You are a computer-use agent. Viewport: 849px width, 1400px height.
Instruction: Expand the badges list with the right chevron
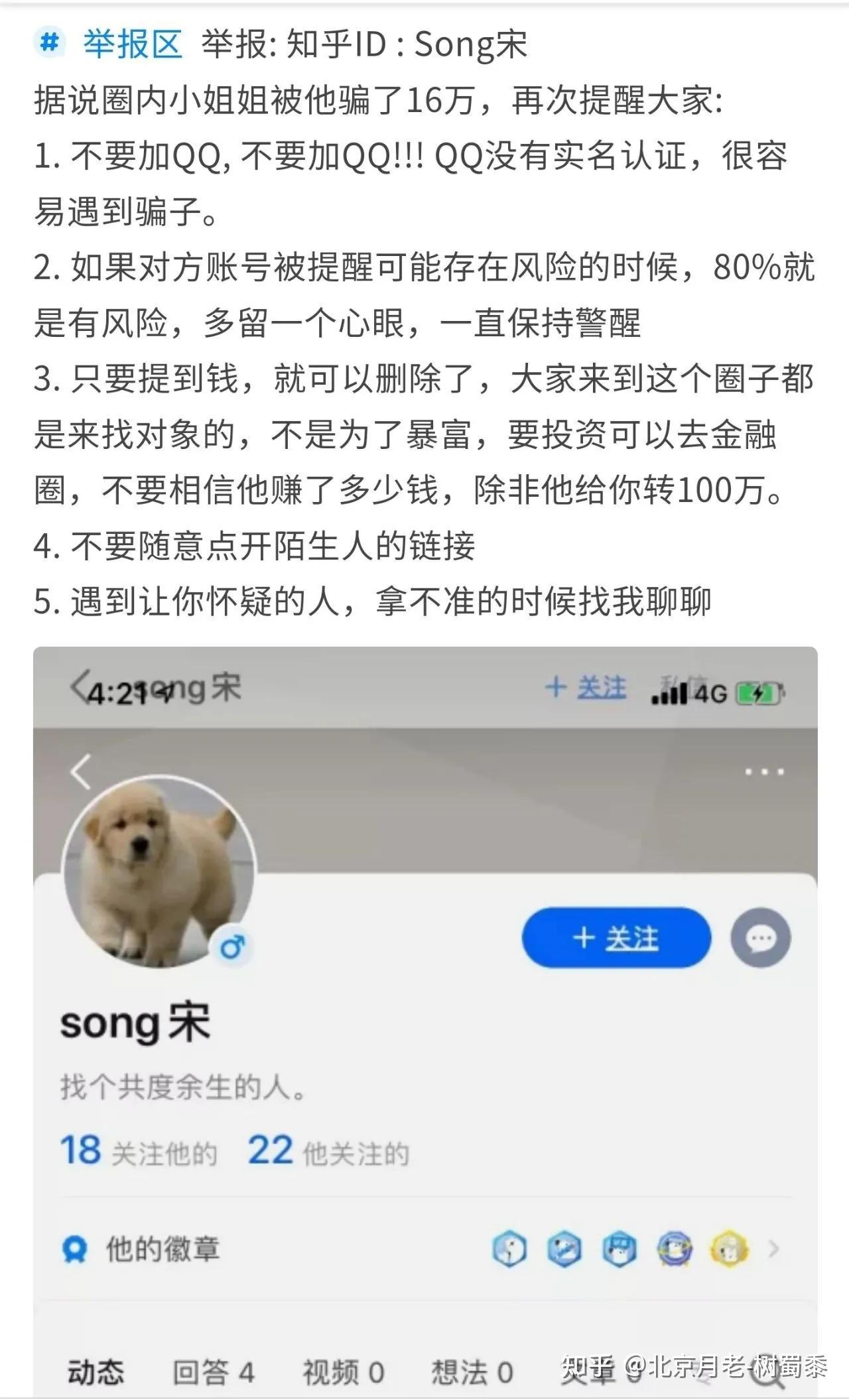tap(774, 1249)
